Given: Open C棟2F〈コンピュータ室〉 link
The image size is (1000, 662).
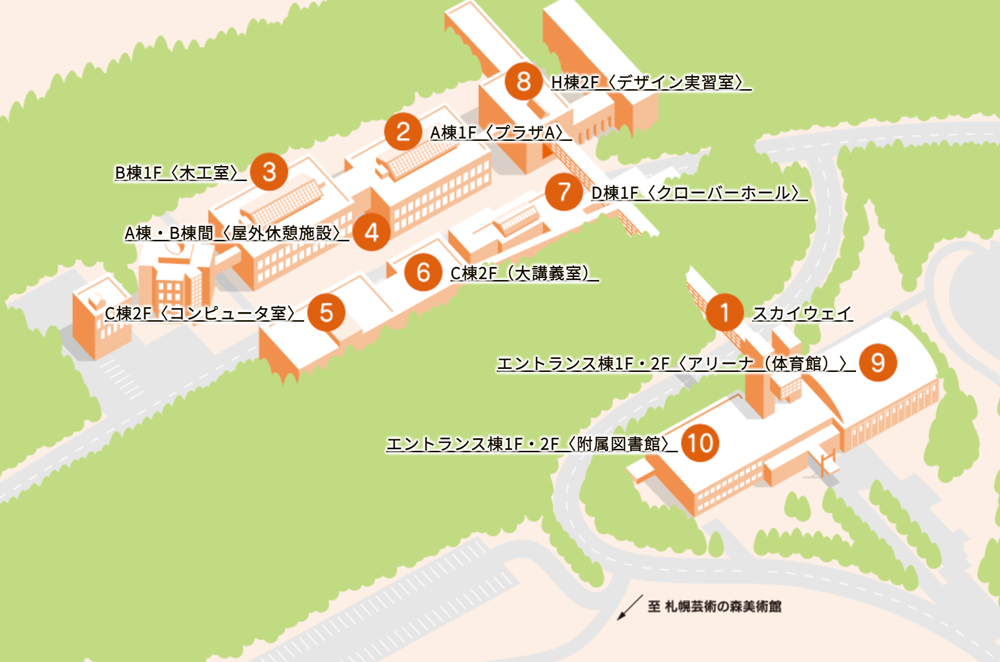Looking at the screenshot, I should click(x=203, y=313).
